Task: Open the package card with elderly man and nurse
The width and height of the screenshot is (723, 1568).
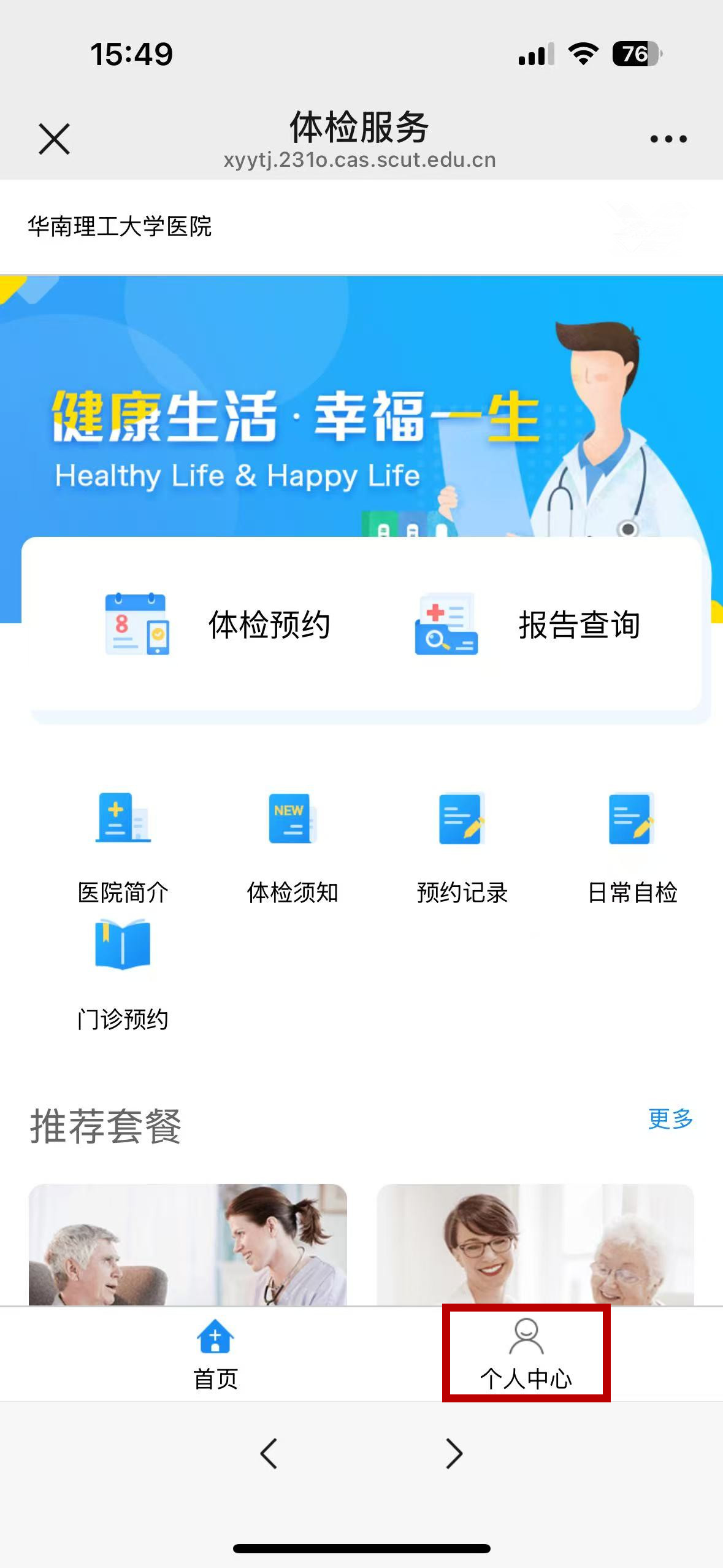Action: pos(188,1244)
